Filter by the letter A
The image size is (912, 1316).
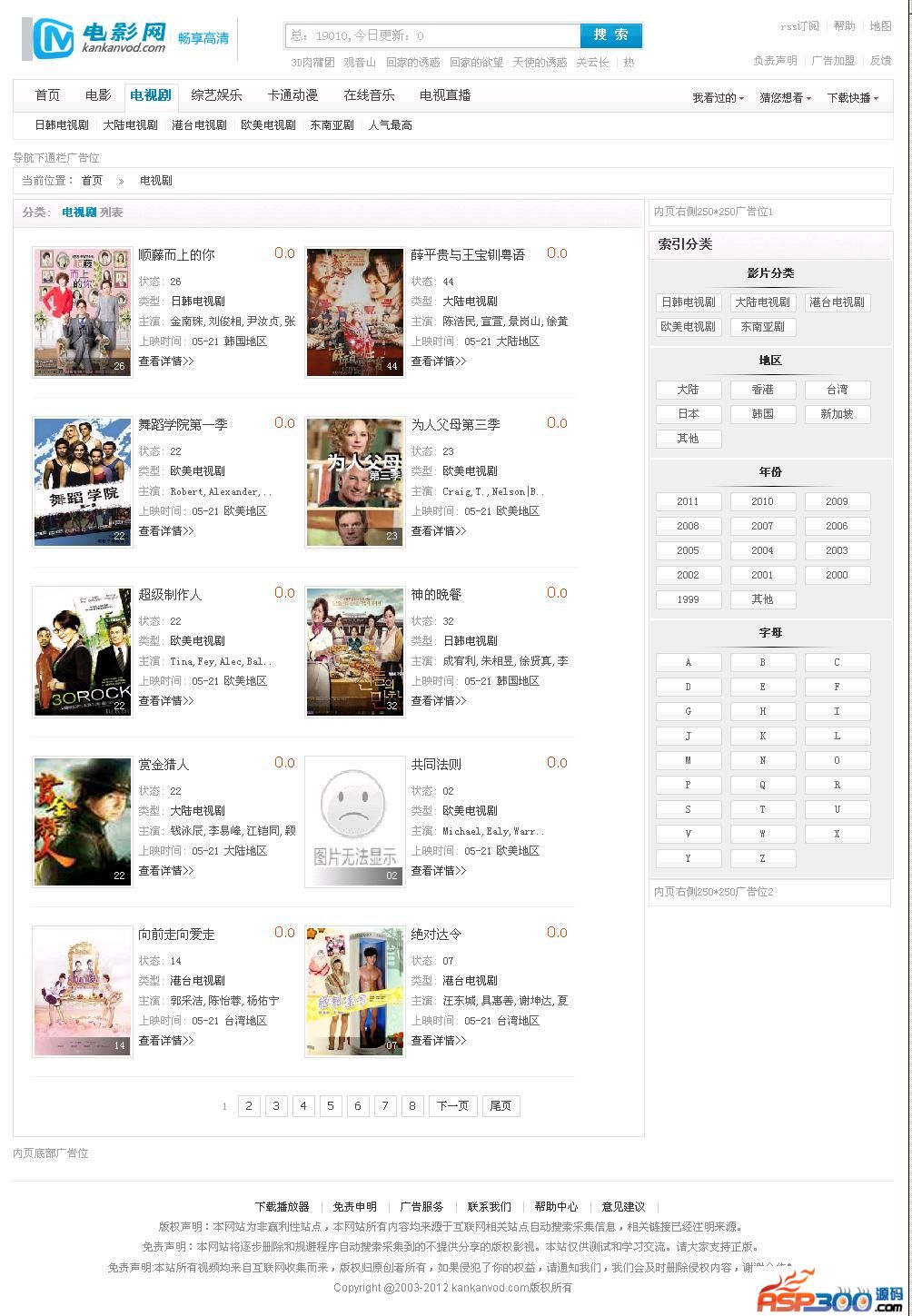point(688,662)
